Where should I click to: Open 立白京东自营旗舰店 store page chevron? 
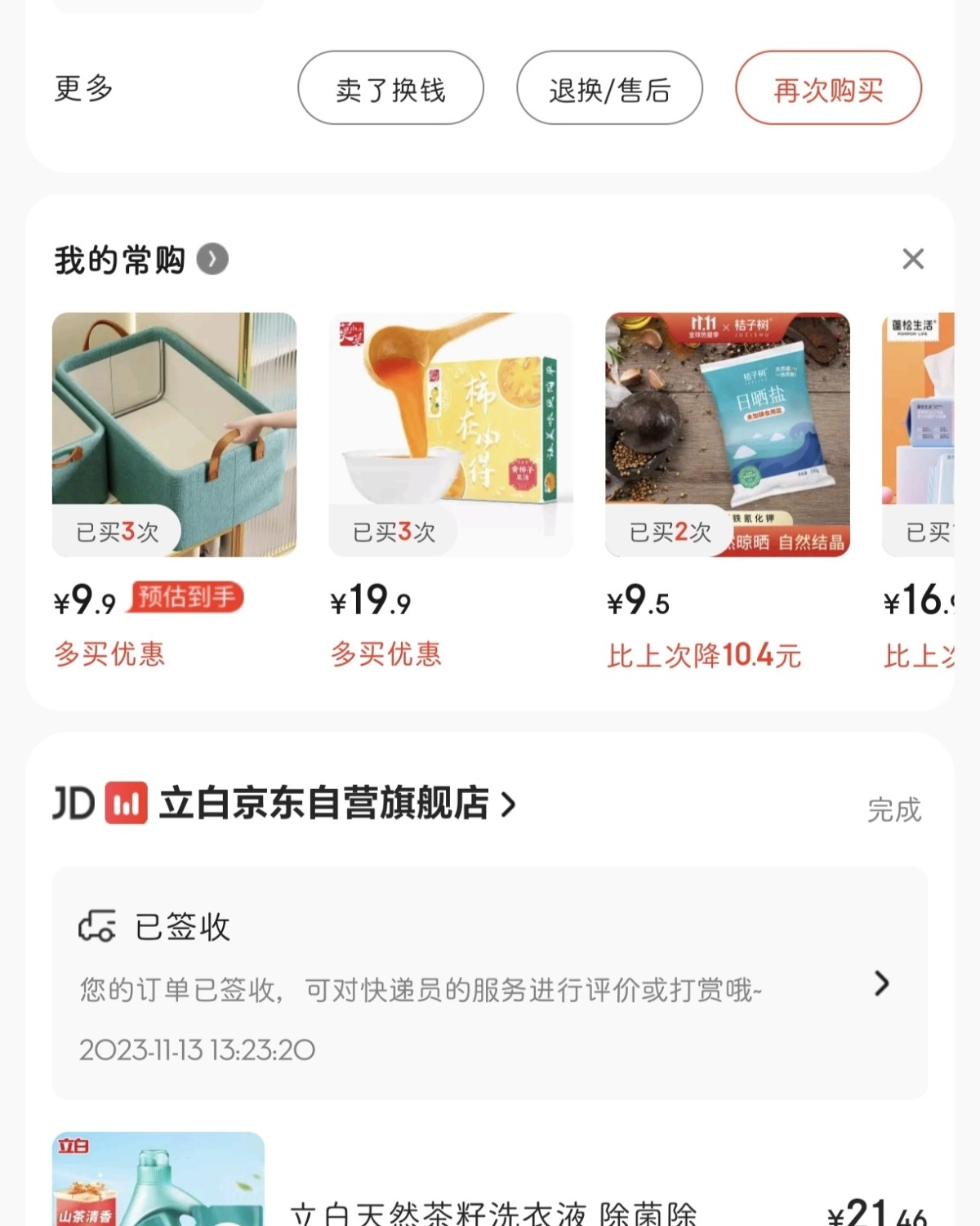[510, 805]
